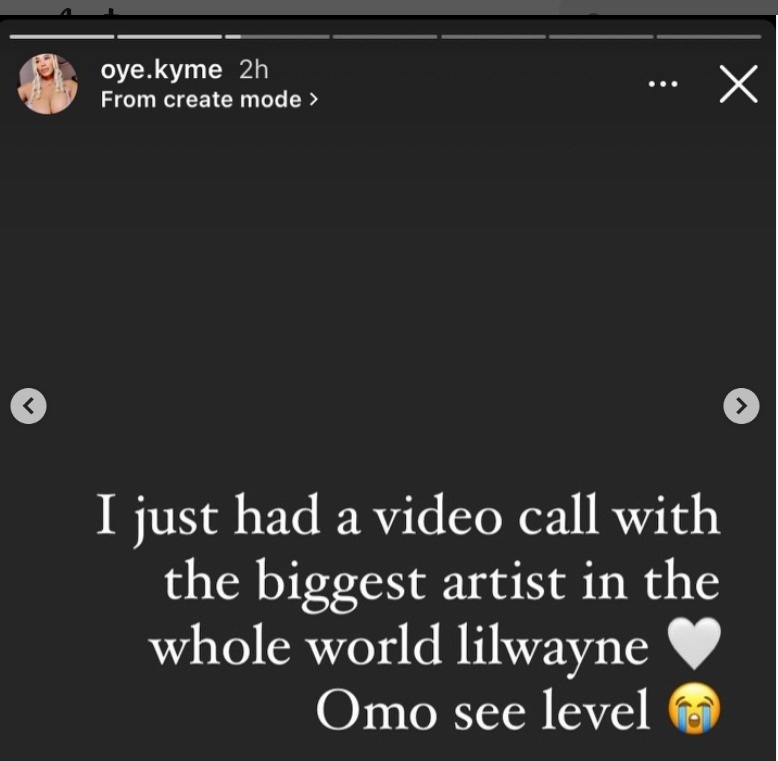Open the "From create mode" link
The height and width of the screenshot is (761, 778).
click(x=209, y=100)
